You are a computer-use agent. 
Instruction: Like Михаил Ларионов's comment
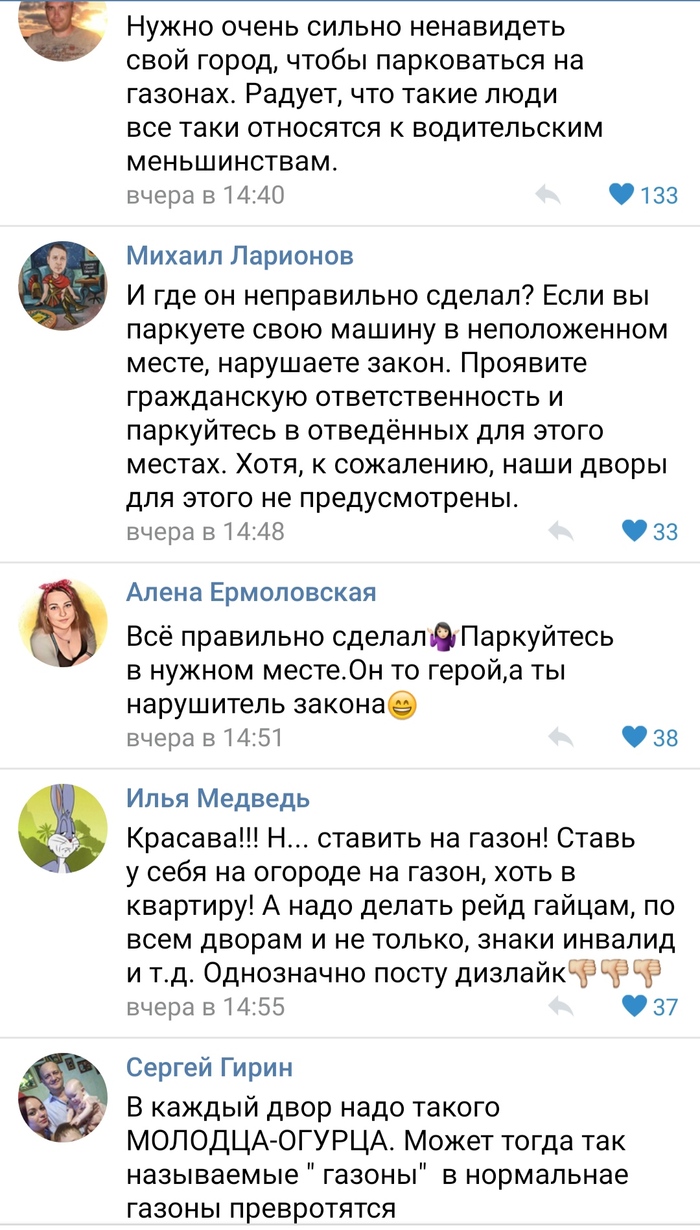coord(634,532)
